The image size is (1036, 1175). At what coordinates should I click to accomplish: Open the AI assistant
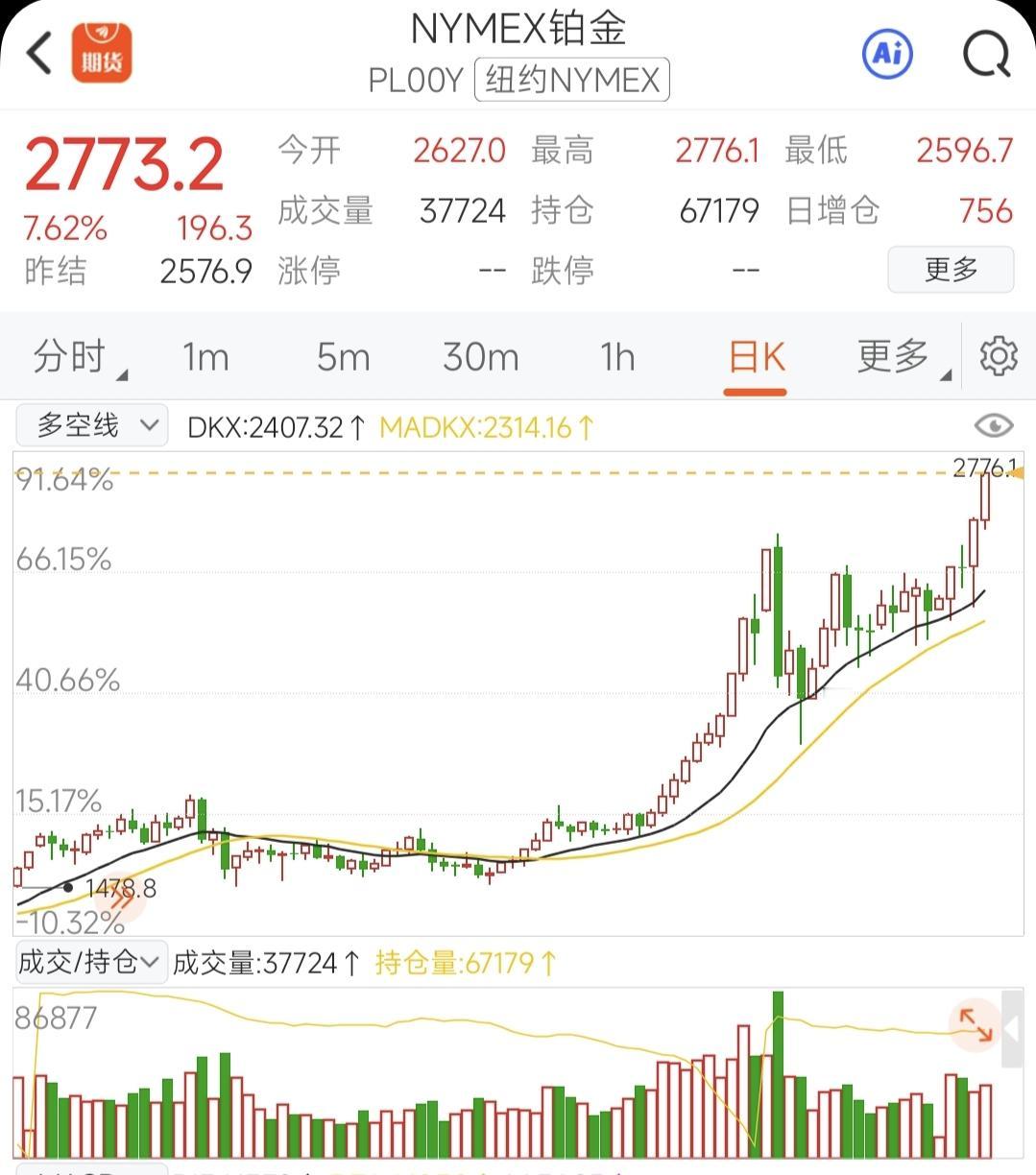tap(885, 54)
